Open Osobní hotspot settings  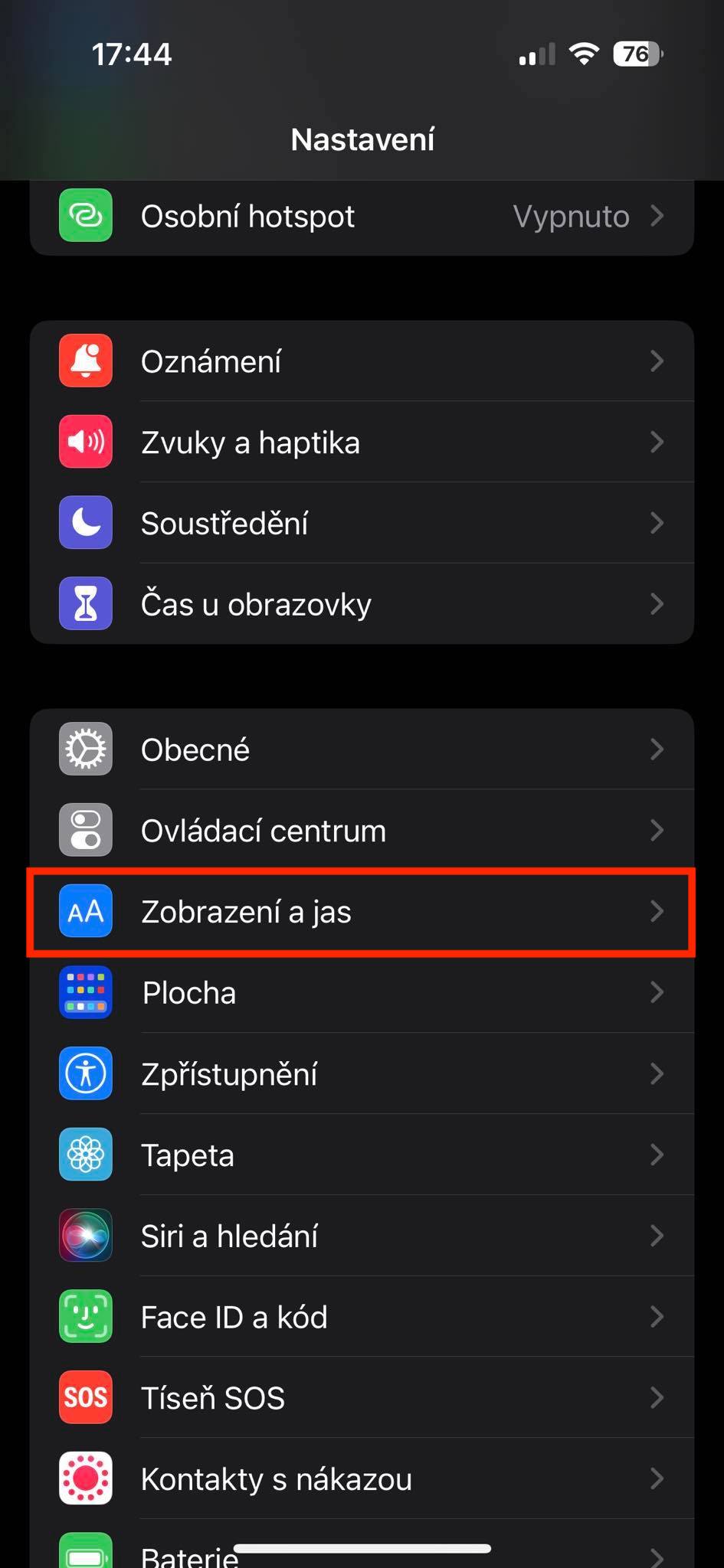pos(362,217)
